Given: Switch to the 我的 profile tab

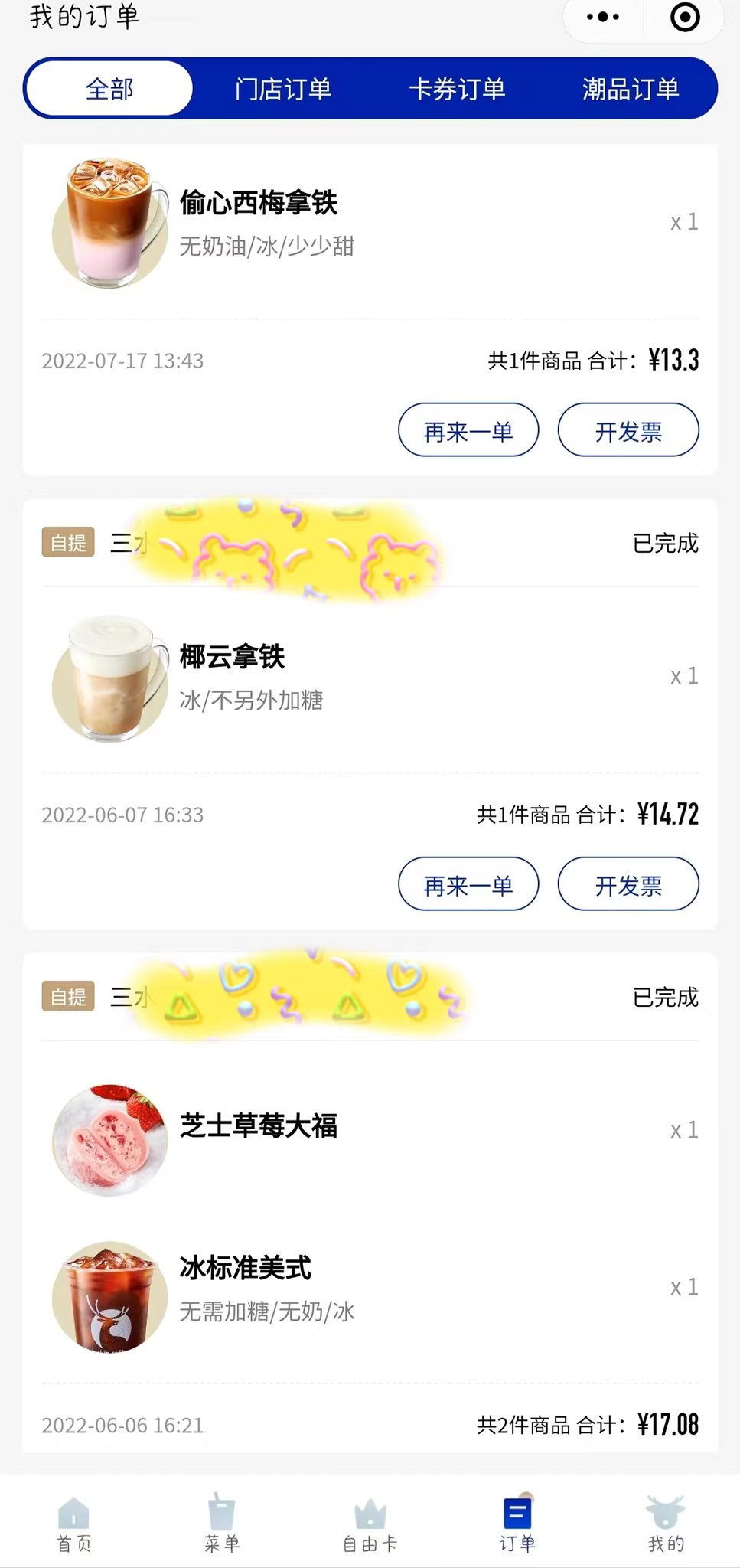Looking at the screenshot, I should coord(666,1524).
